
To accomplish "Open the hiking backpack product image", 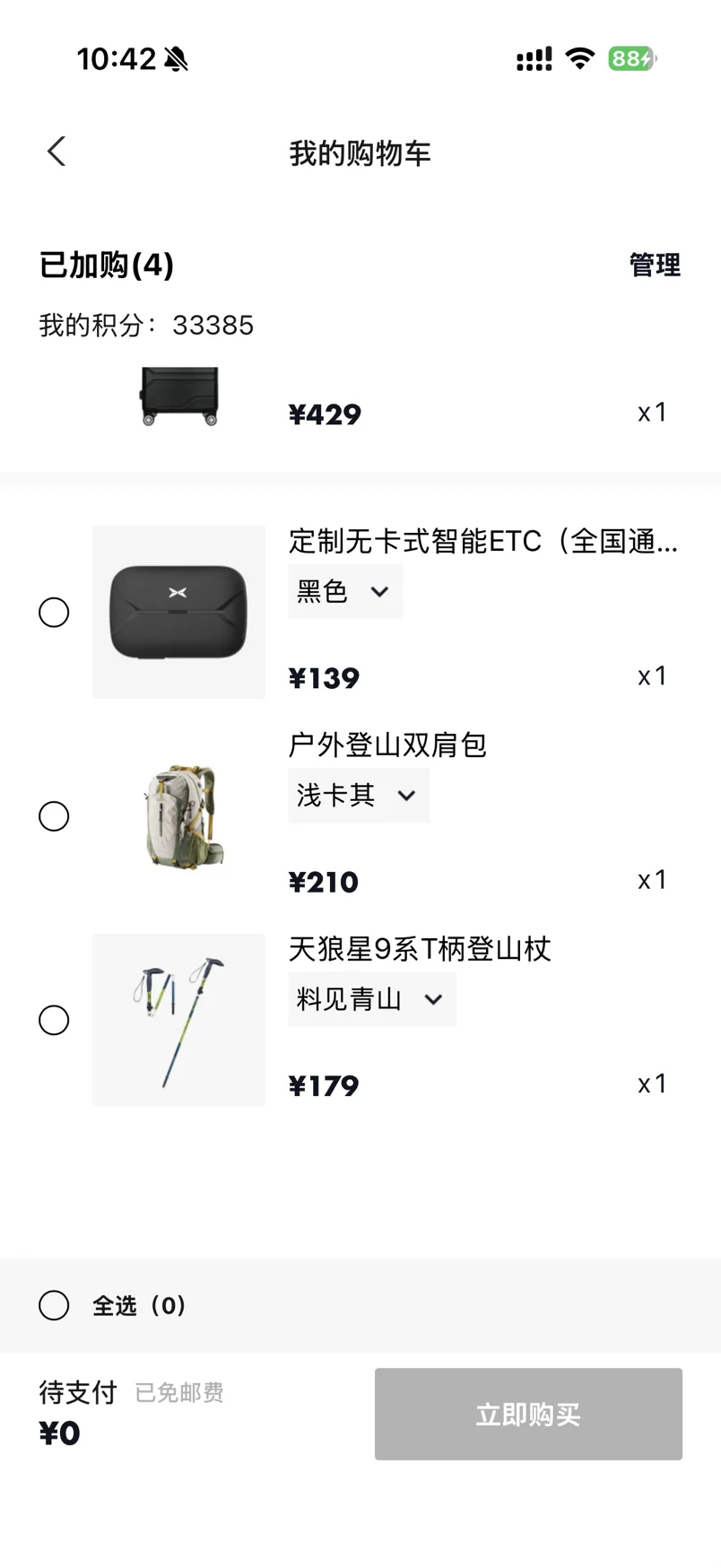I will point(178,815).
